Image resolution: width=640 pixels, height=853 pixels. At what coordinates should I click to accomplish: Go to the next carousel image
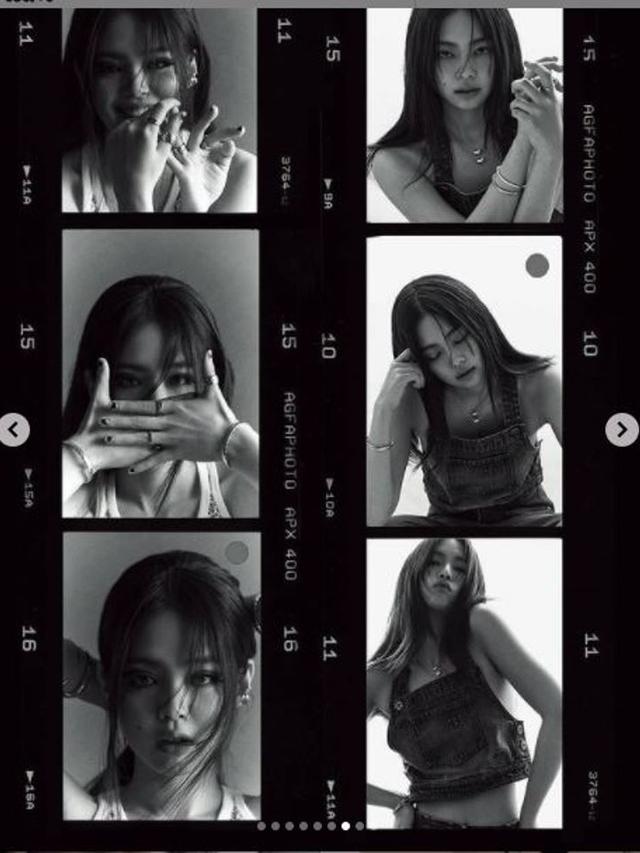(x=621, y=430)
